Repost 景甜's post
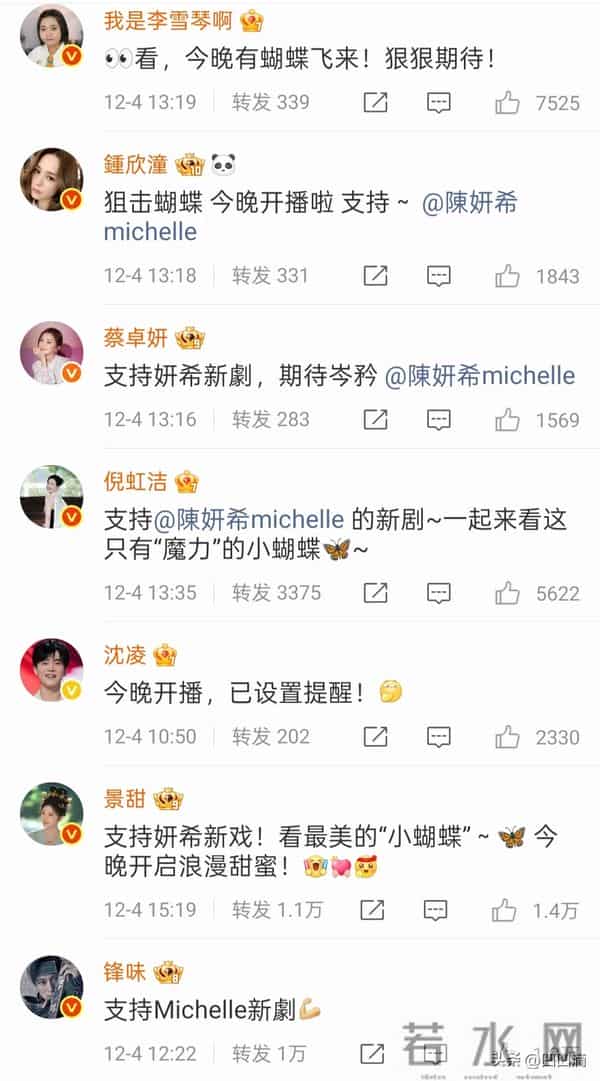Viewport: 600px width, 1081px height. [372, 909]
